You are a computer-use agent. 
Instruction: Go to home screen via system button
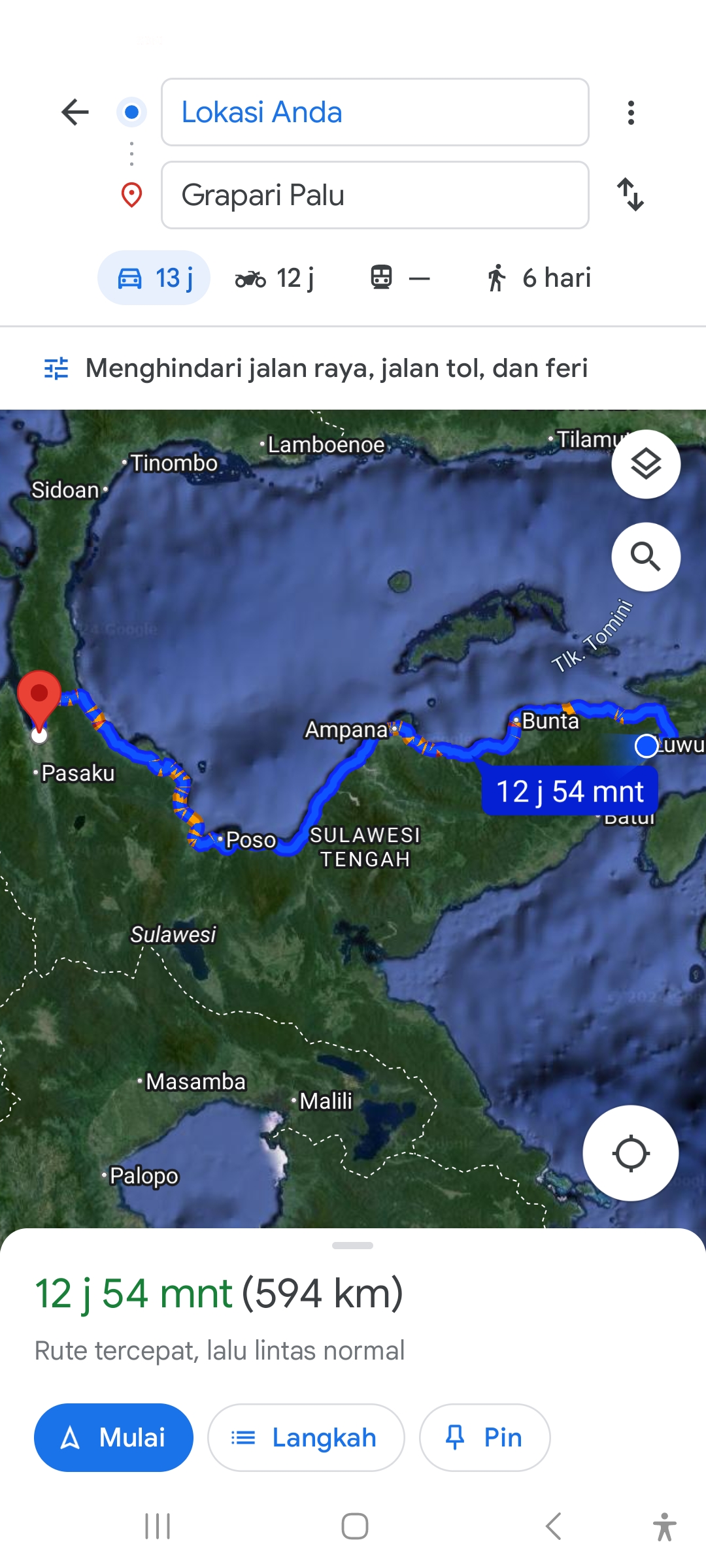point(355,1526)
